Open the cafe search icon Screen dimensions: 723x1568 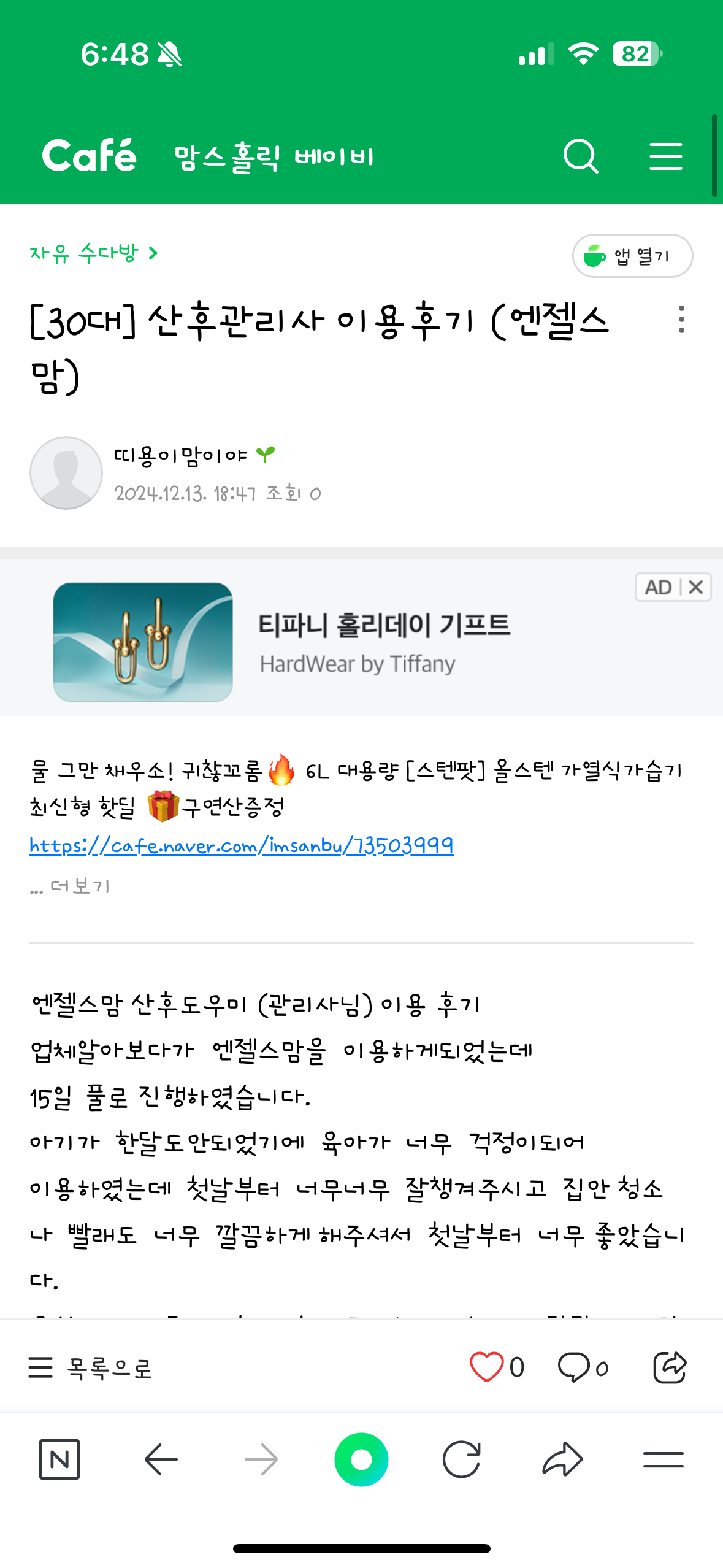coord(580,156)
